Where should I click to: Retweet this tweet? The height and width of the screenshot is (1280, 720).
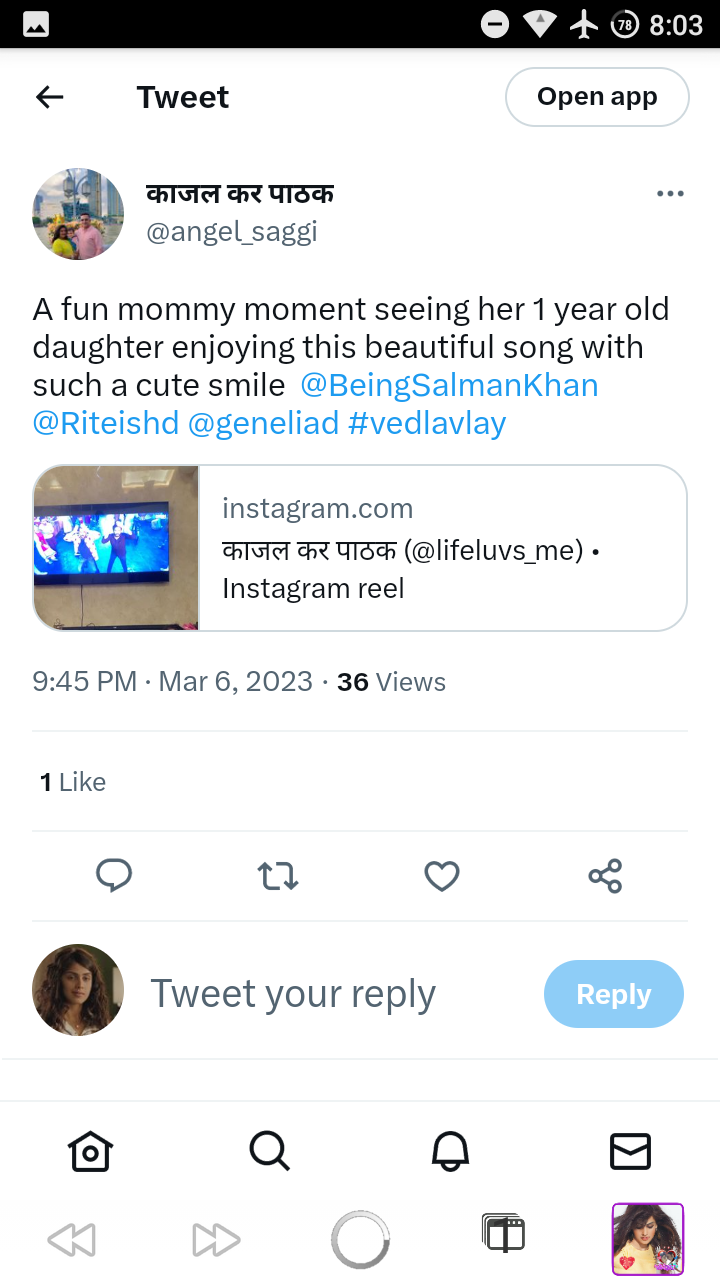(x=278, y=876)
